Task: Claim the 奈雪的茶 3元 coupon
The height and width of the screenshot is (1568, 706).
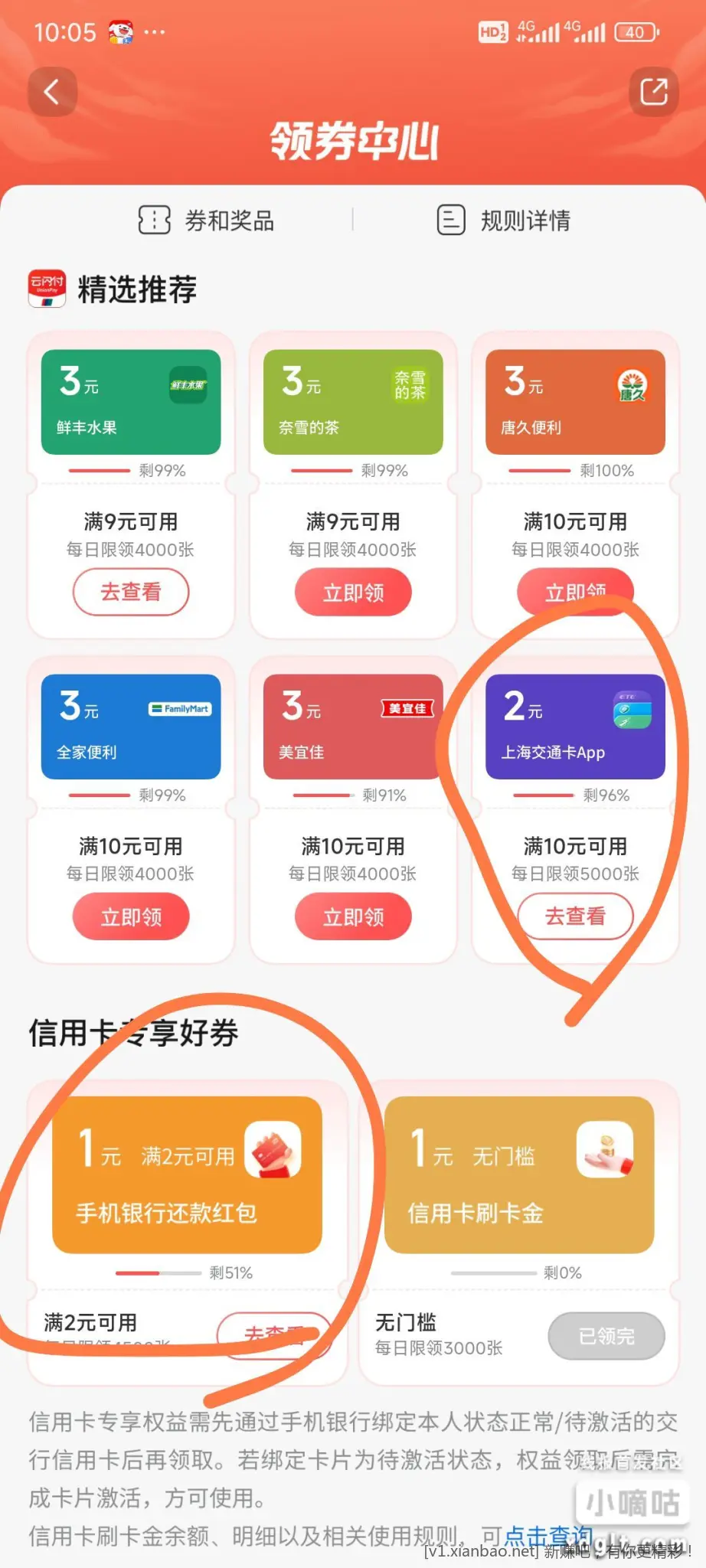Action: 353,592
